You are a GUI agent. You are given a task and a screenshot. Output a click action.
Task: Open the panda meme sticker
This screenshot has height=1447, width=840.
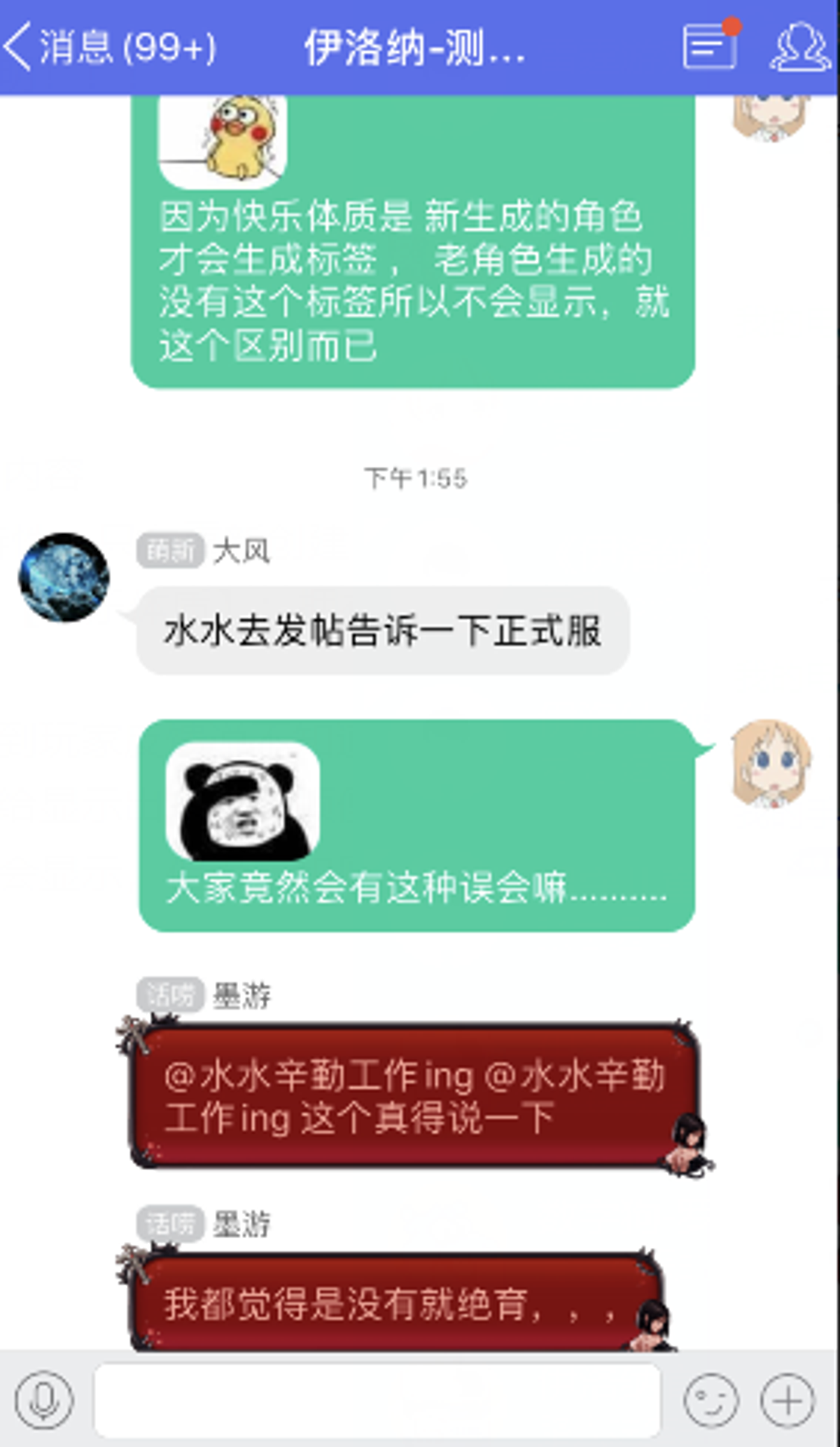pyautogui.click(x=242, y=802)
